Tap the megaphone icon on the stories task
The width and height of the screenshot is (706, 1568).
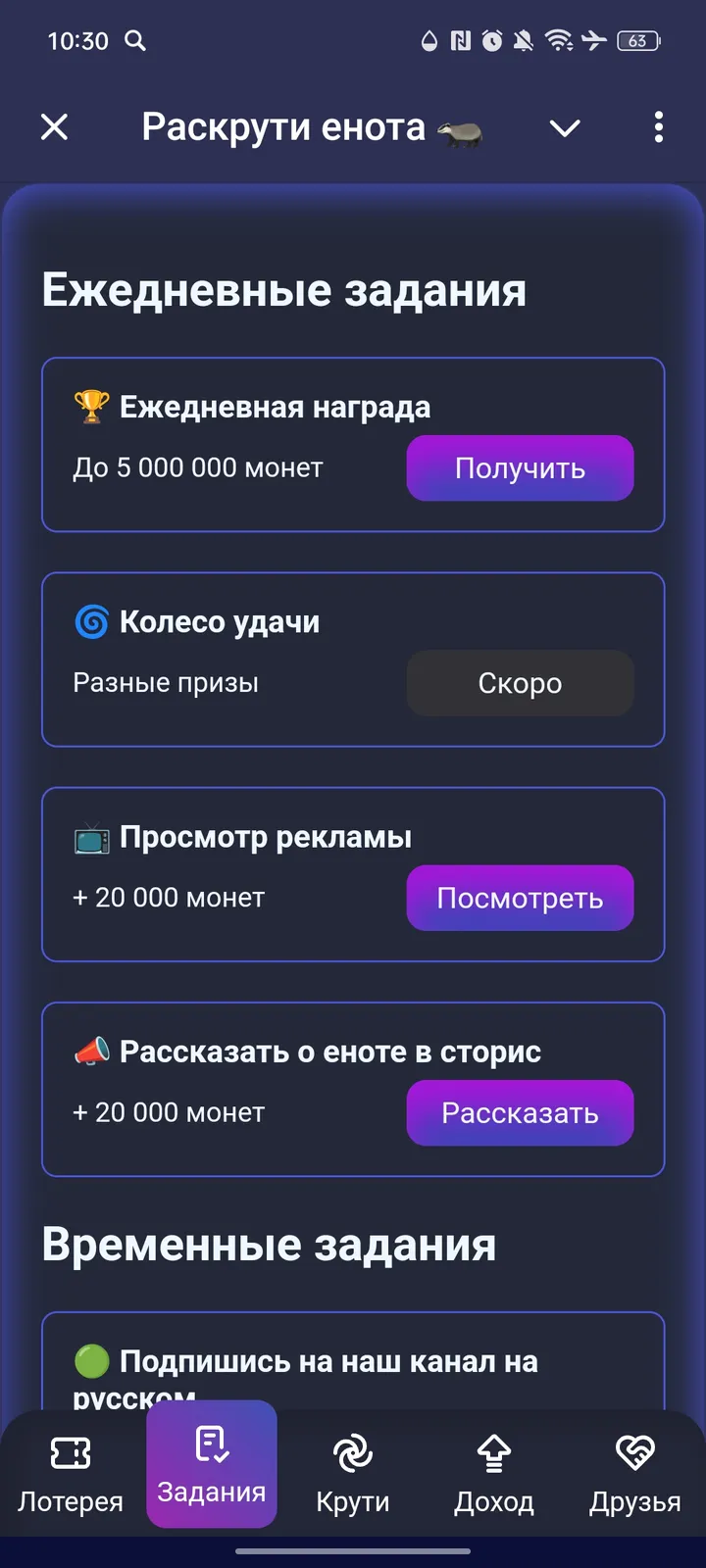pyautogui.click(x=89, y=1051)
